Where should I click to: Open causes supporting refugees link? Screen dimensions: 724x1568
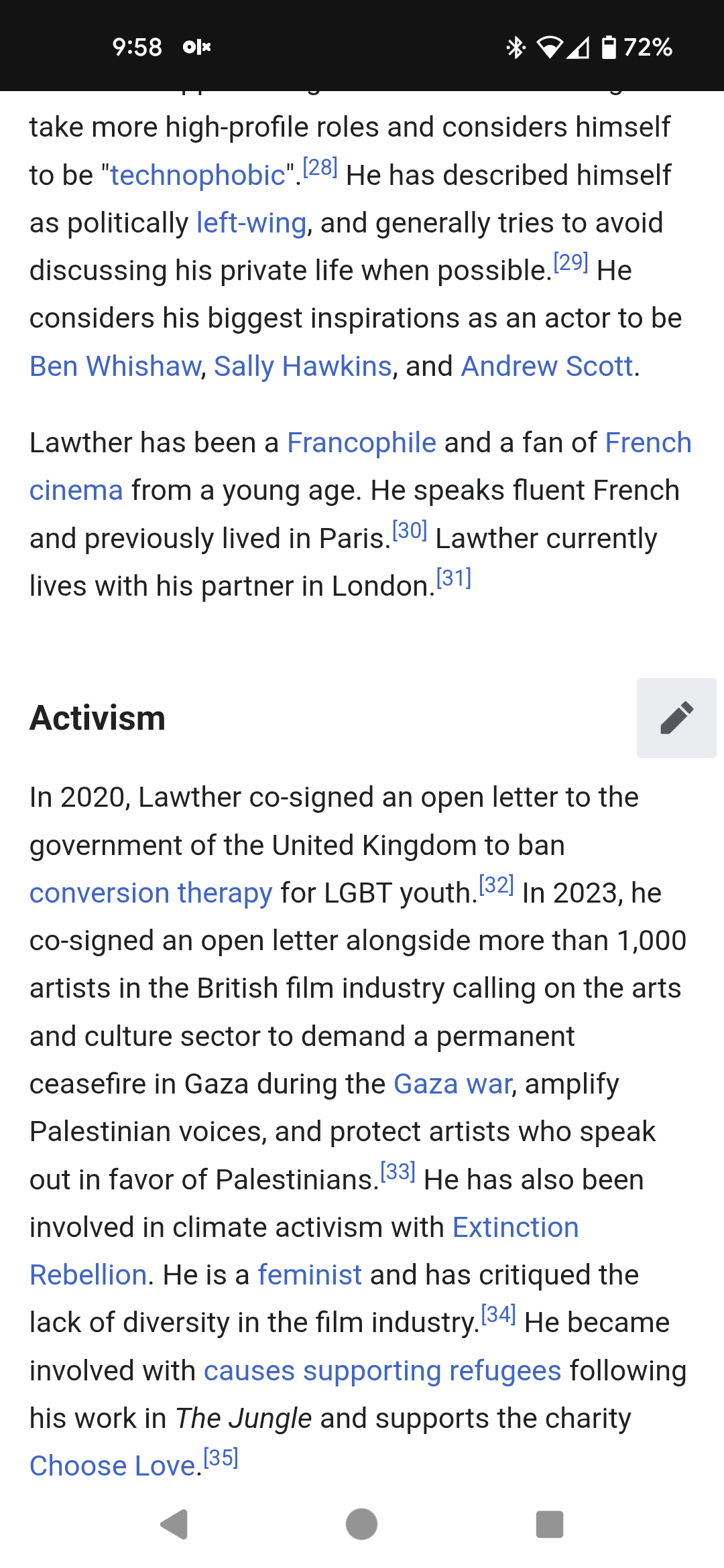[382, 1371]
